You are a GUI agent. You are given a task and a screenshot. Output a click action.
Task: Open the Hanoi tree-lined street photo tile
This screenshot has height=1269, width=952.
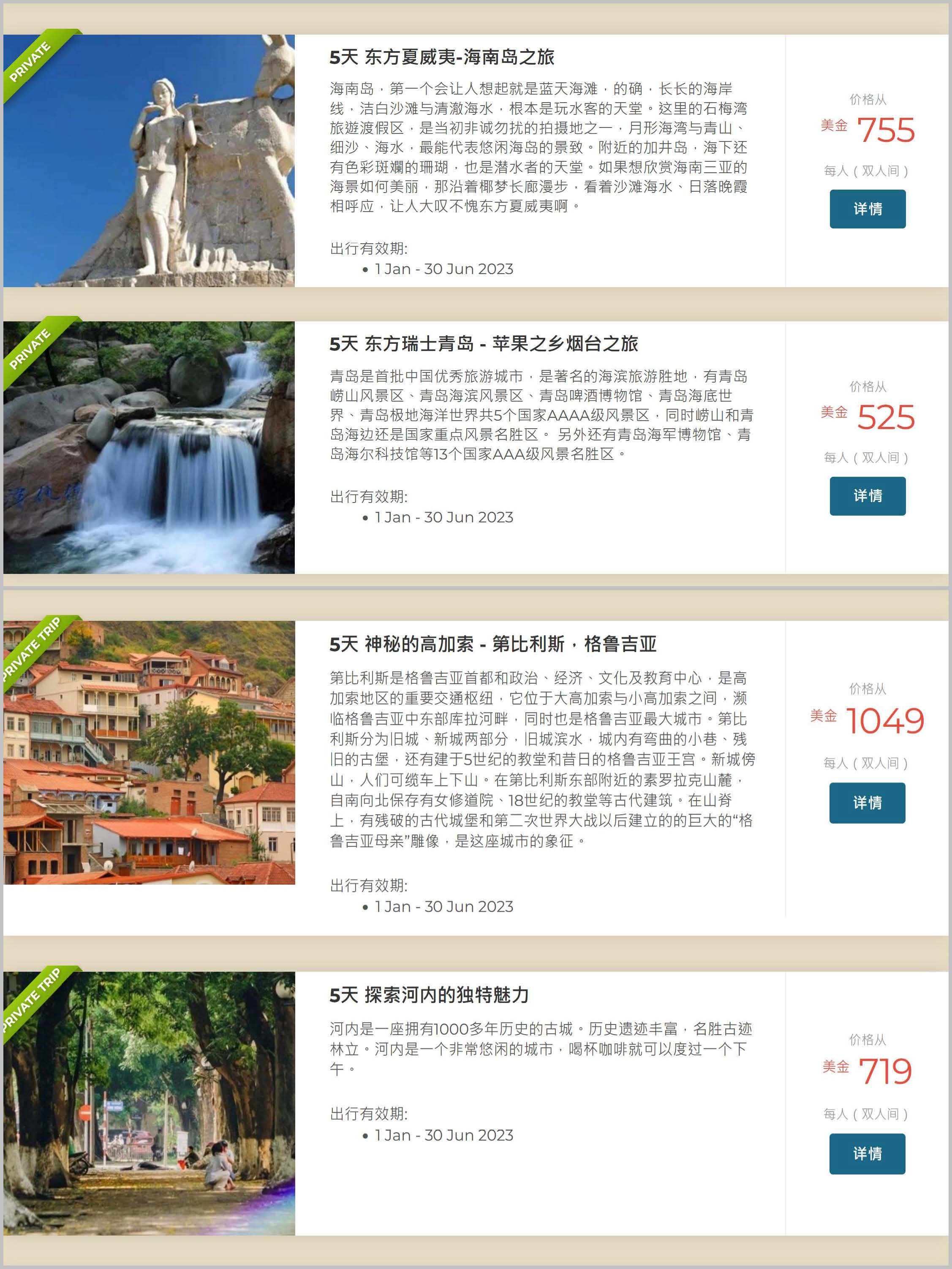pos(149,1103)
